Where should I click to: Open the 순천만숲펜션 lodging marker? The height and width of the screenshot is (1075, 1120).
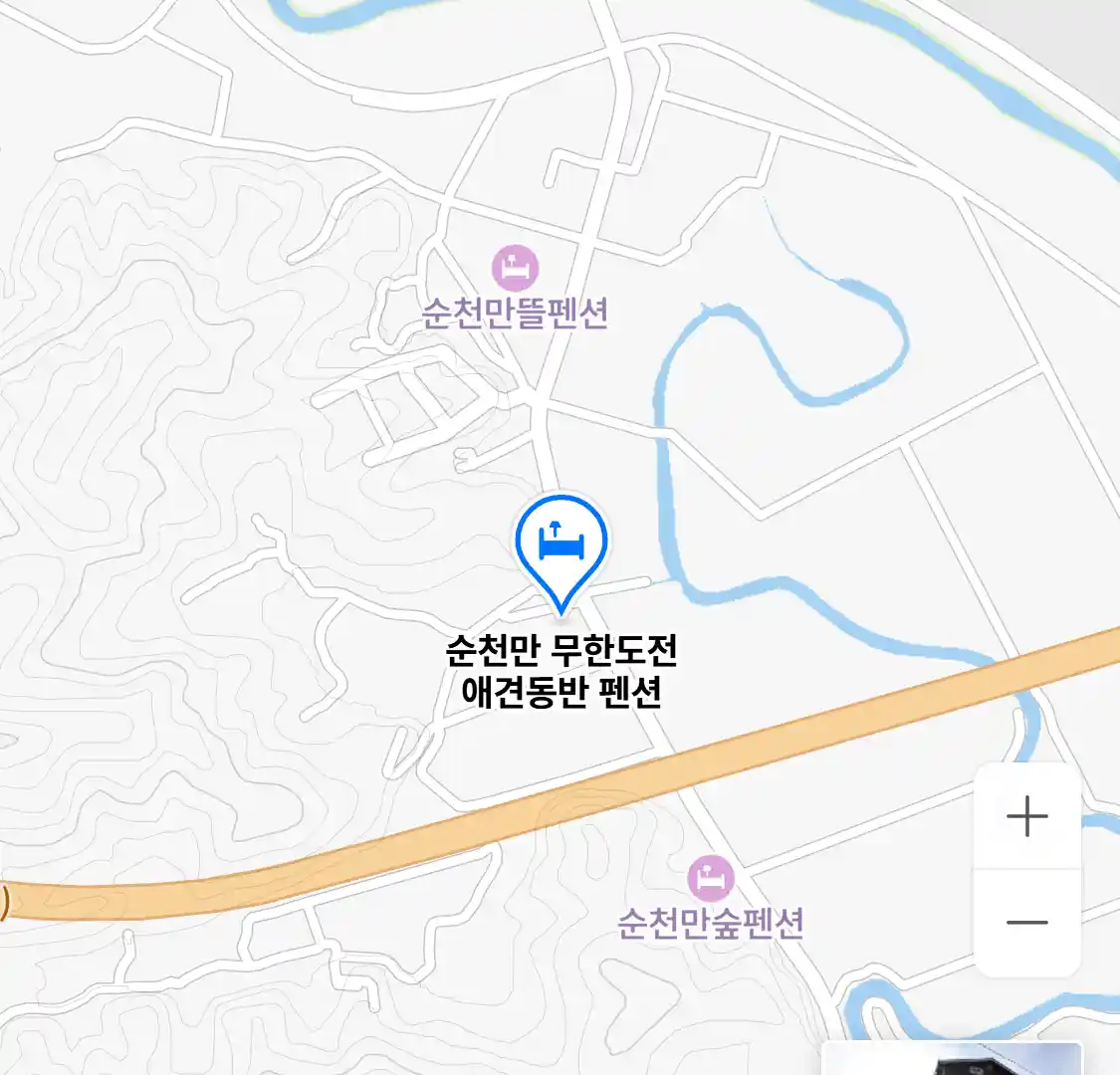[710, 878]
